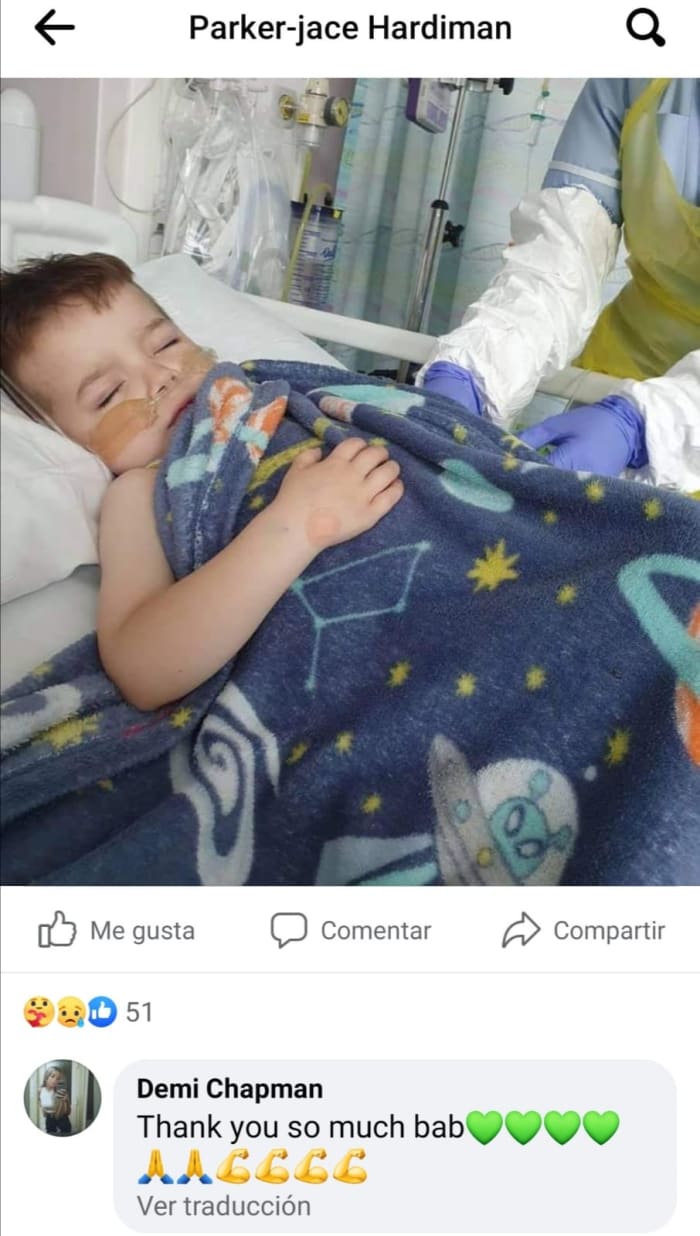Share the post with Compartir
Image resolution: width=700 pixels, height=1236 pixels.
click(583, 931)
